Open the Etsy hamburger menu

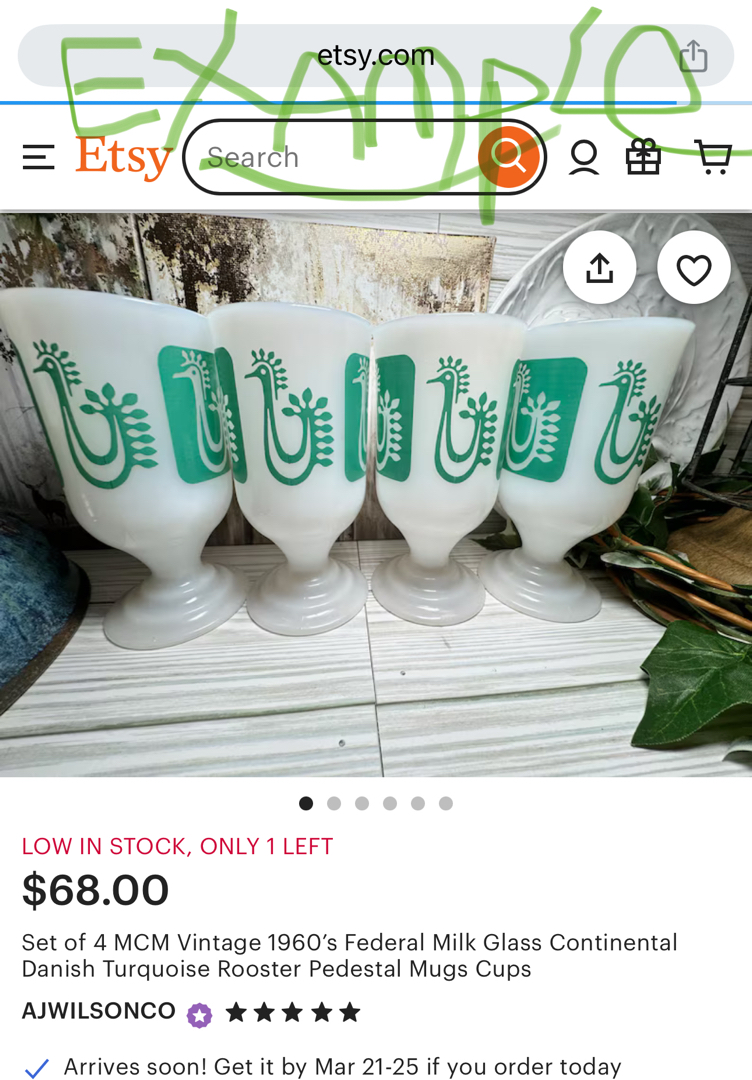[38, 157]
